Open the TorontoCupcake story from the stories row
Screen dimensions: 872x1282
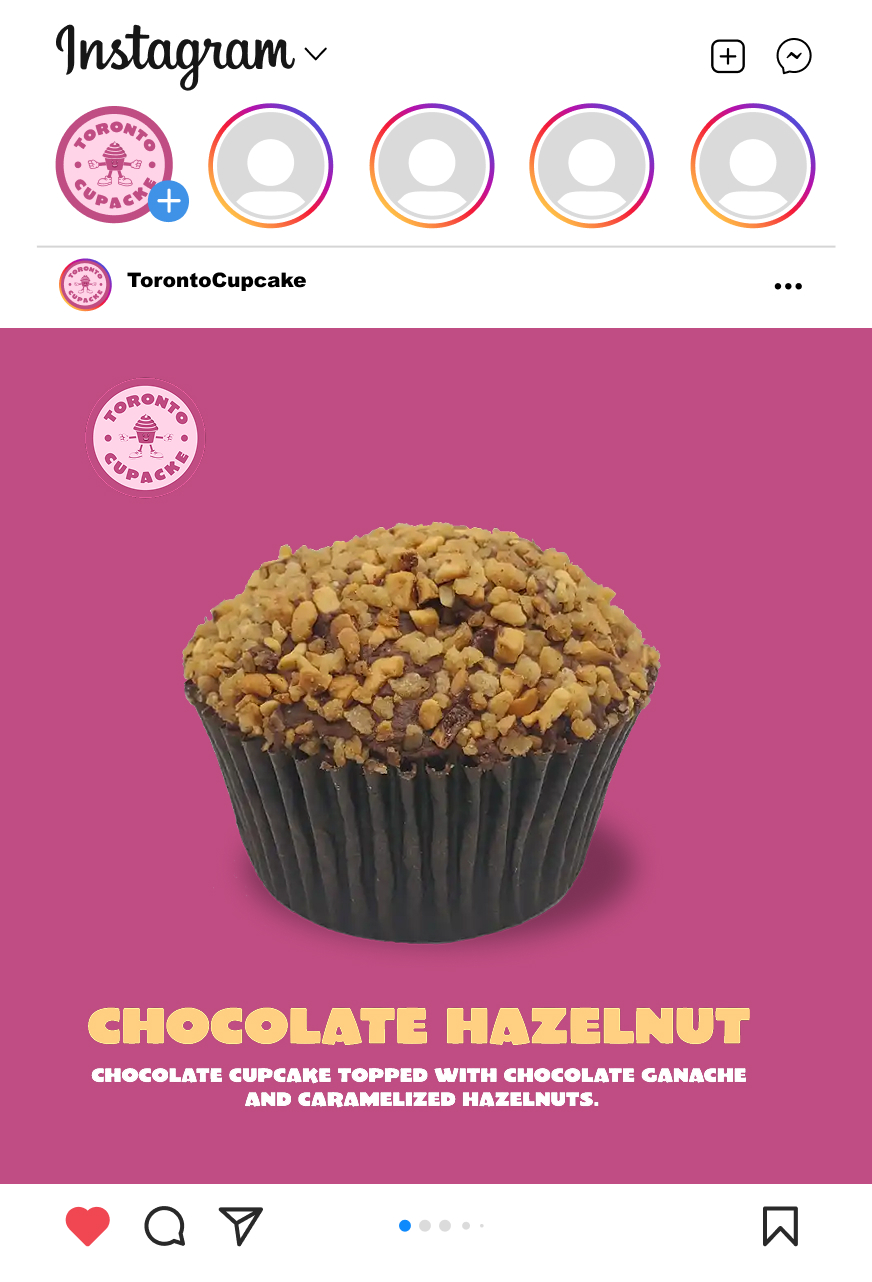114,165
